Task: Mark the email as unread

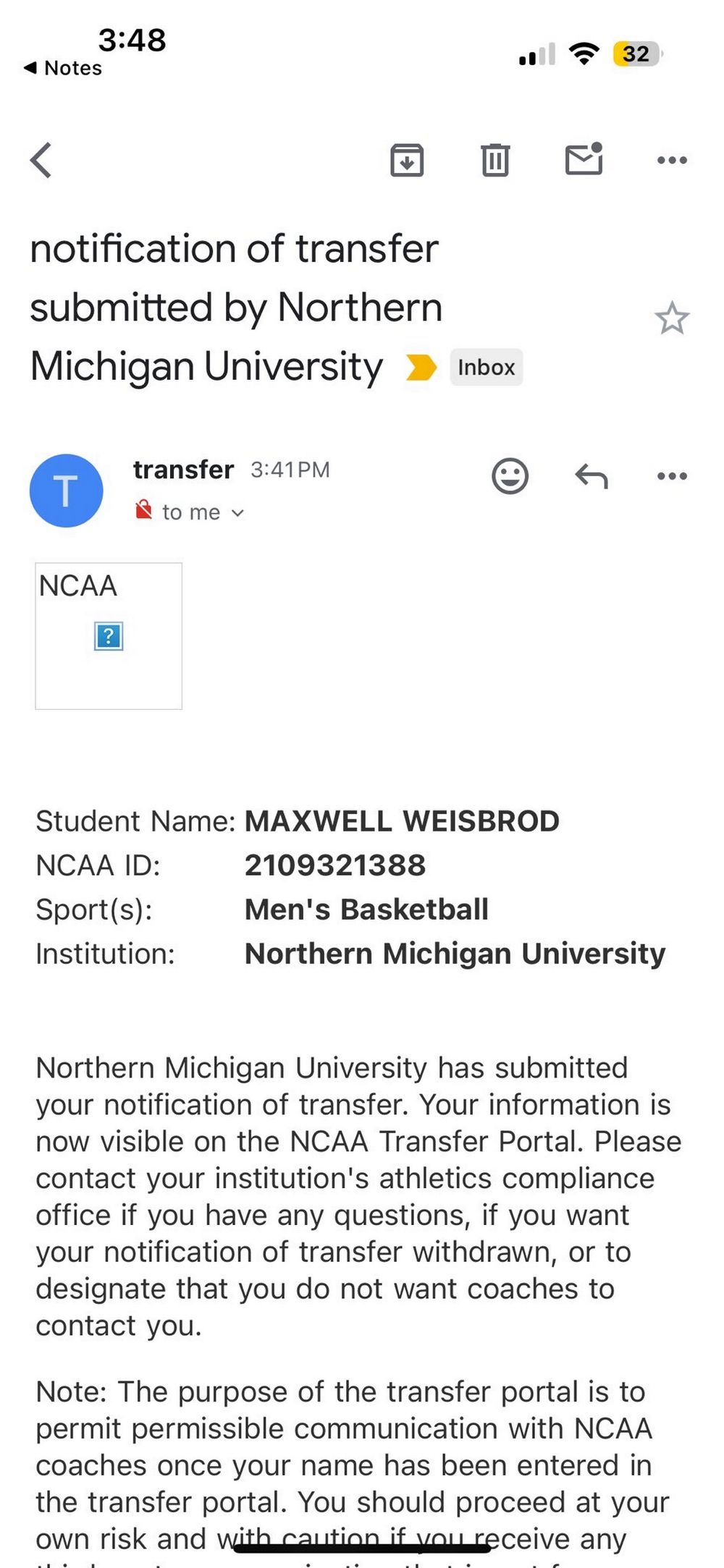Action: [584, 158]
